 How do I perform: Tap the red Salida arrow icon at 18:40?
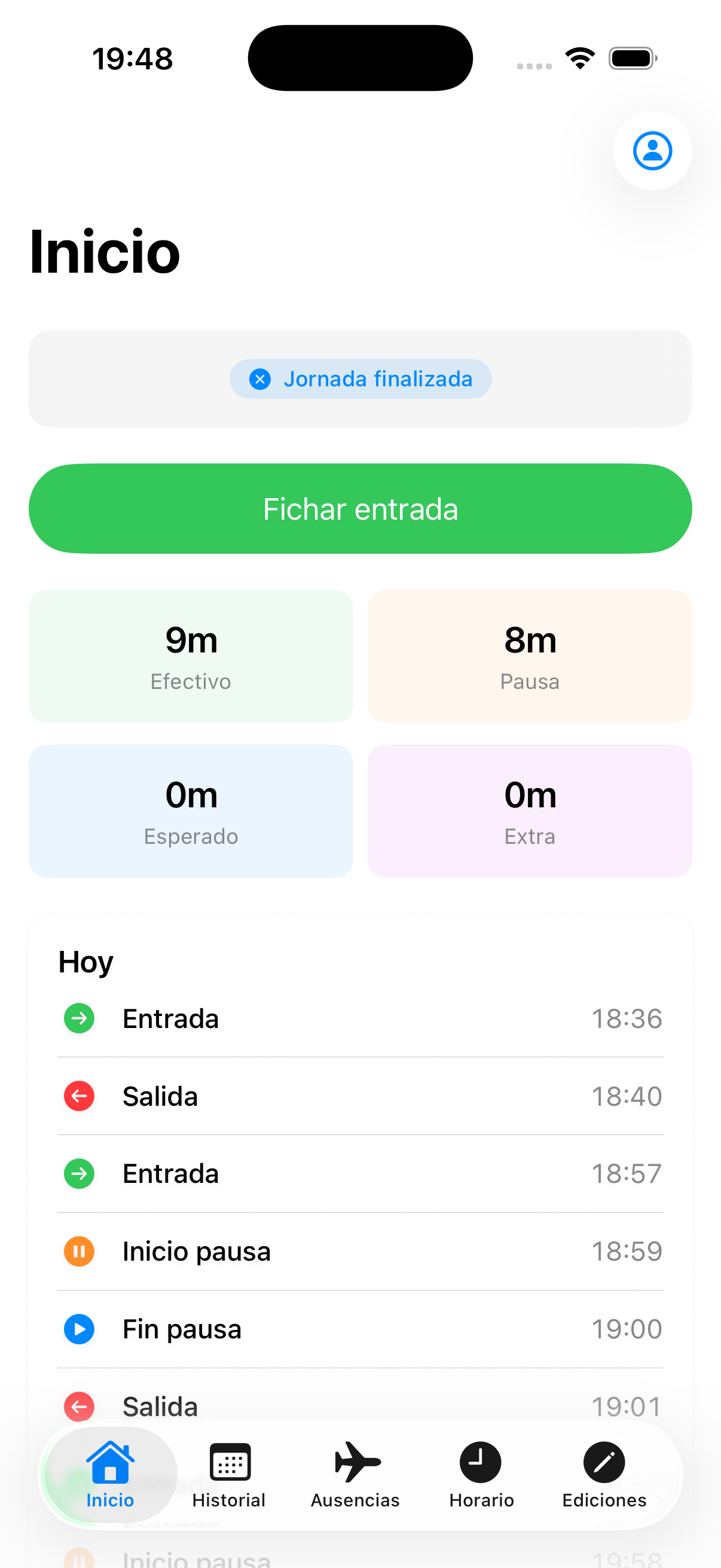[x=78, y=1096]
